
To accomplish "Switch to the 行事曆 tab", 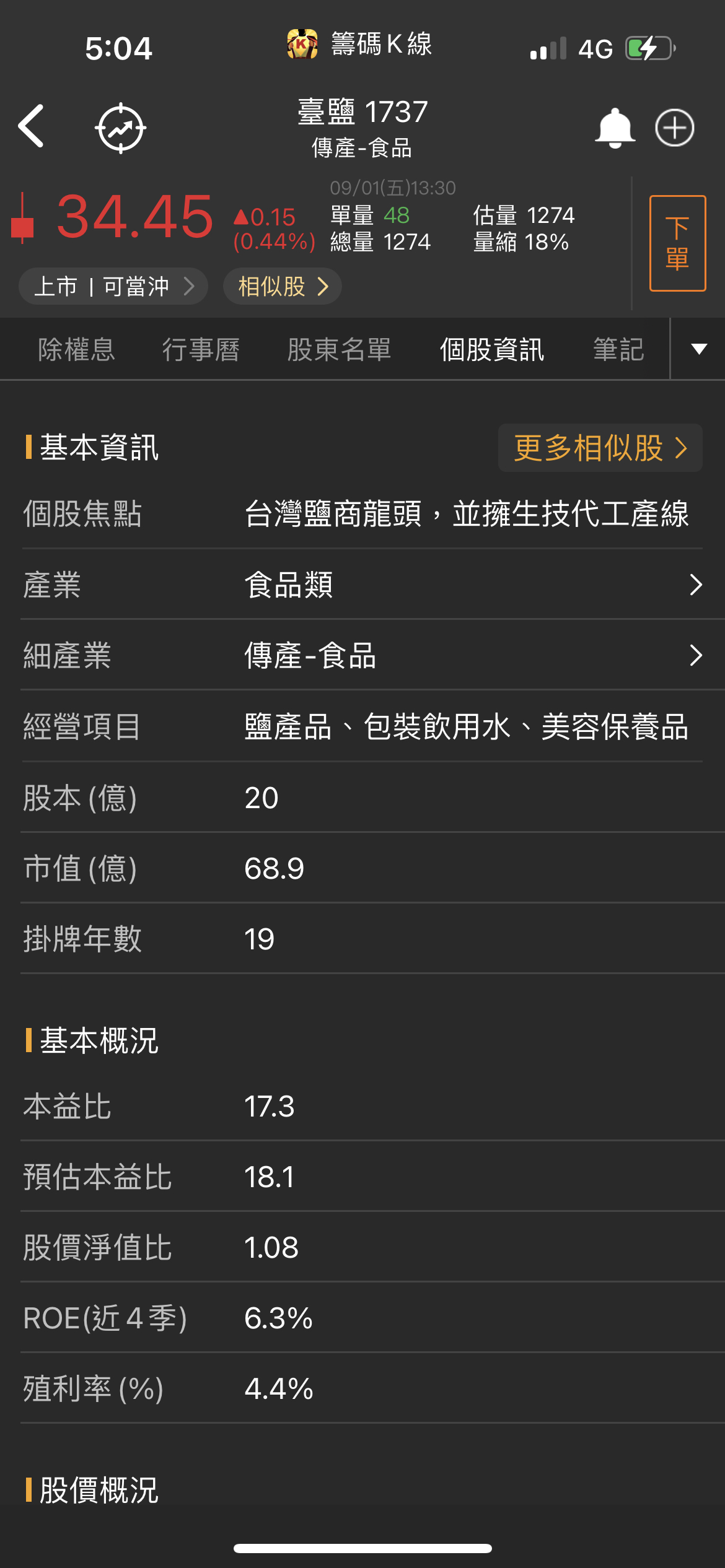I will 201,350.
